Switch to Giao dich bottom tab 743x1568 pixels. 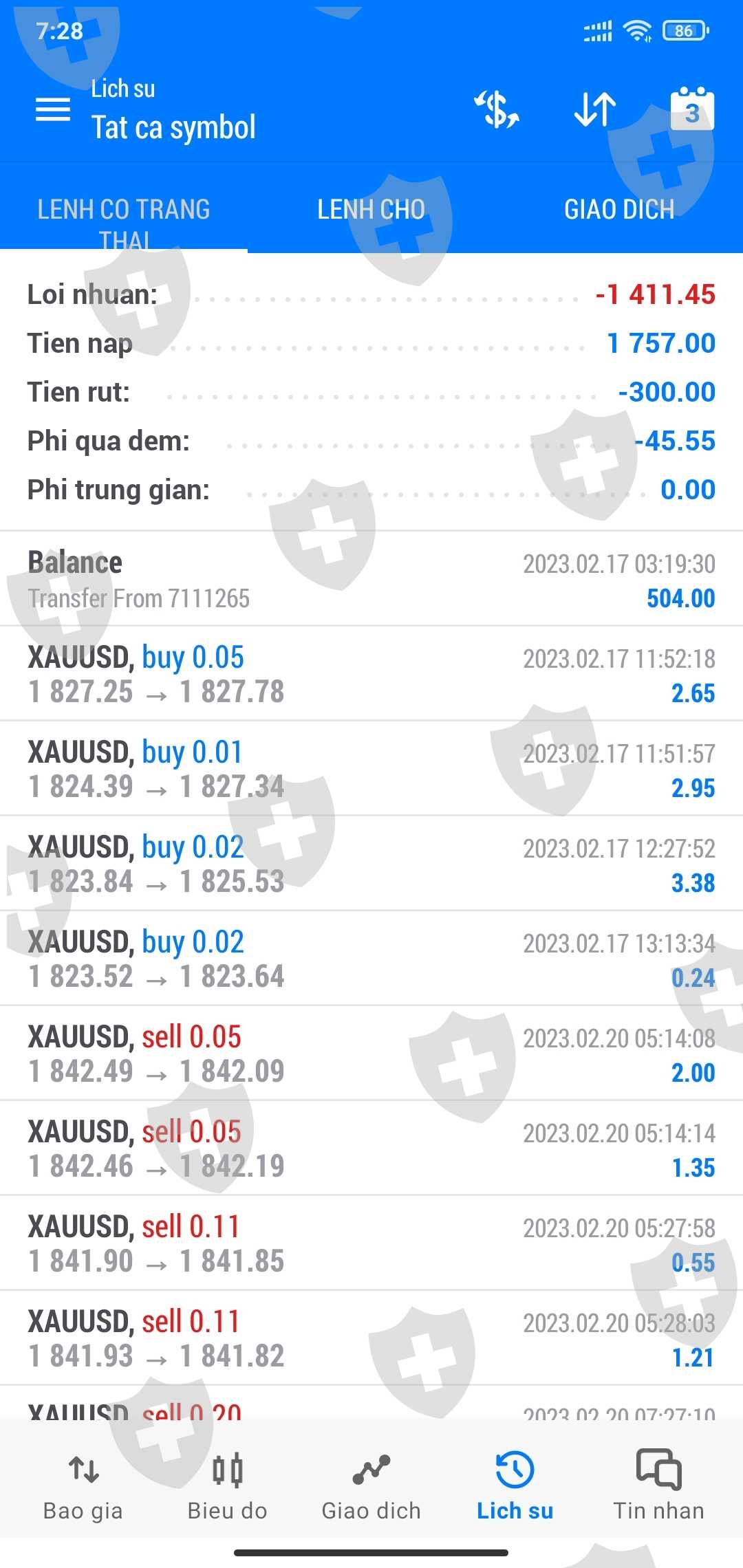(371, 1485)
